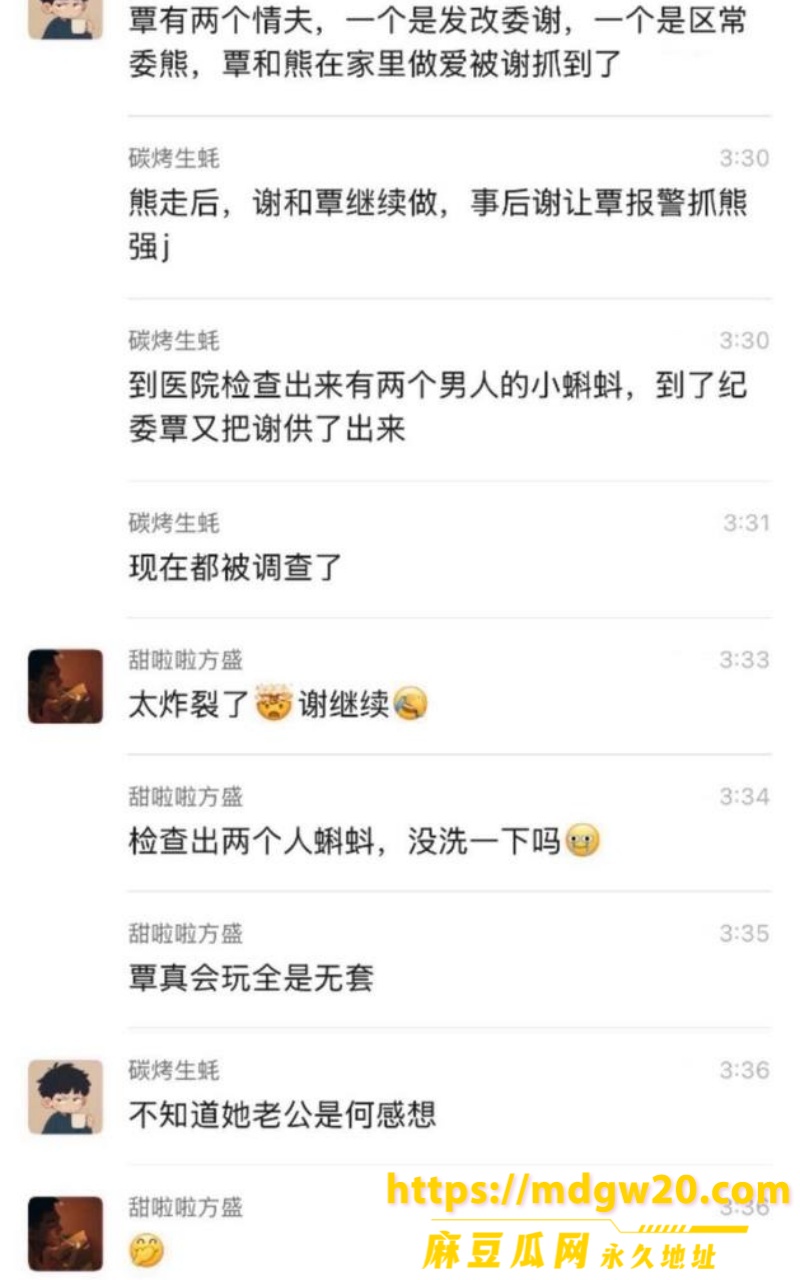Open 碳烤生蚝's avatar beside the 3:36 message
The width and height of the screenshot is (800, 1280).
pos(65,1097)
